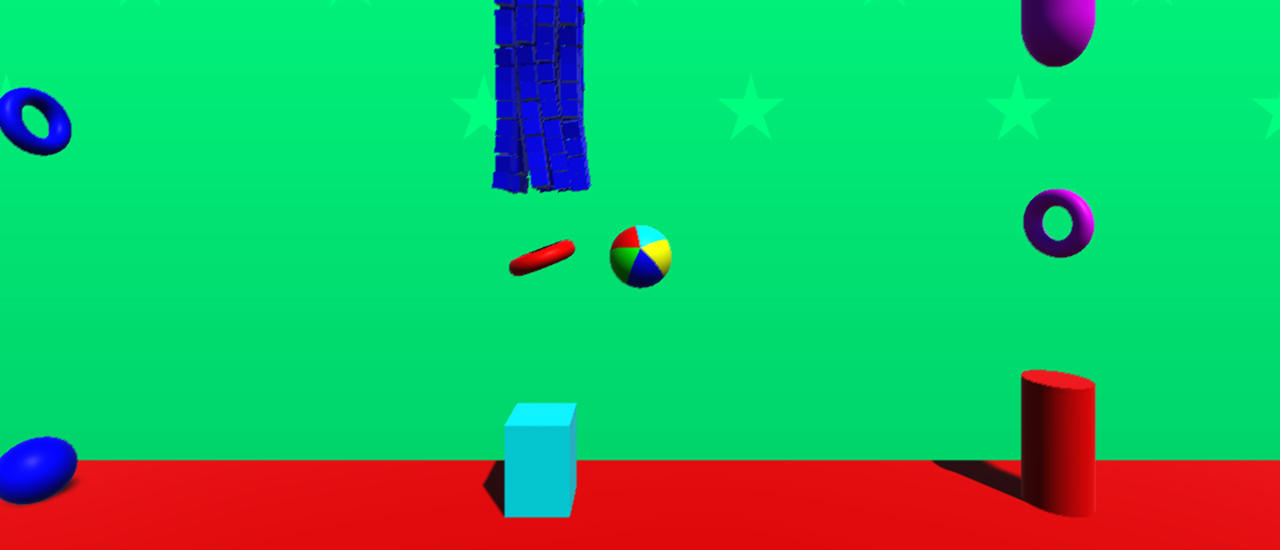This screenshot has width=1280, height=550.
Task: Tap the red cylinder
Action: coord(1057,443)
